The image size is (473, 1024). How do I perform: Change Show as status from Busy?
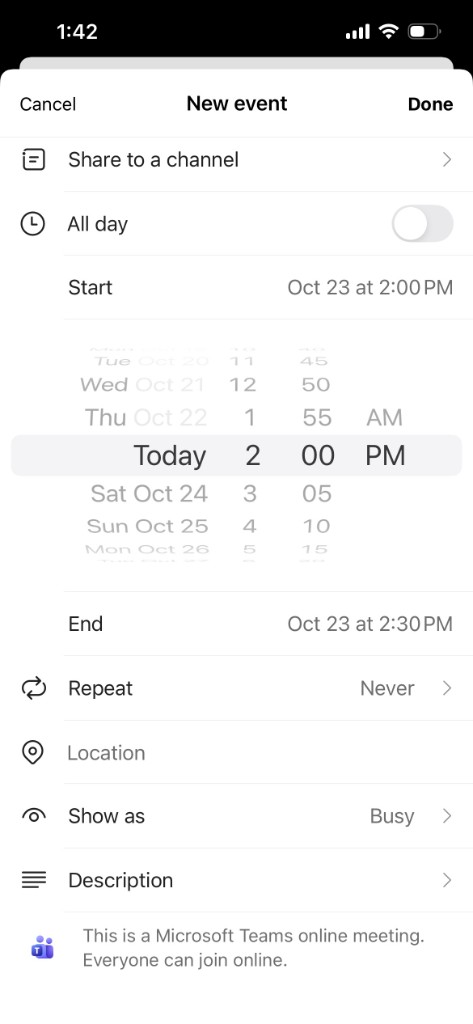236,816
